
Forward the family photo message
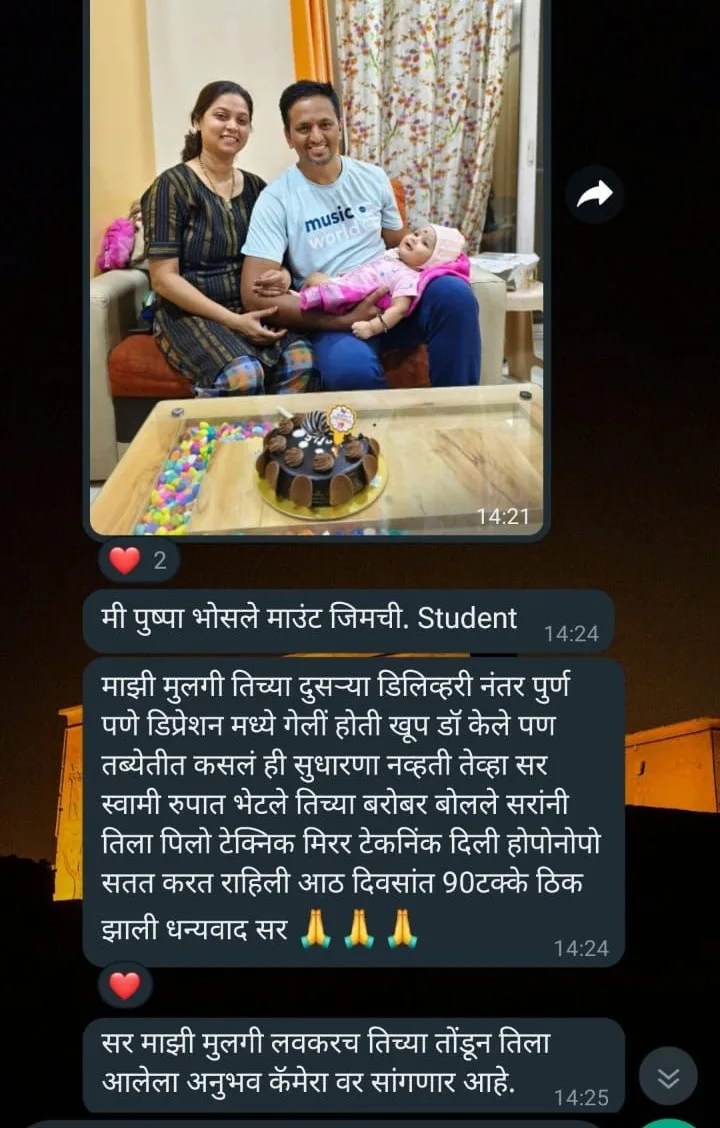(x=594, y=195)
